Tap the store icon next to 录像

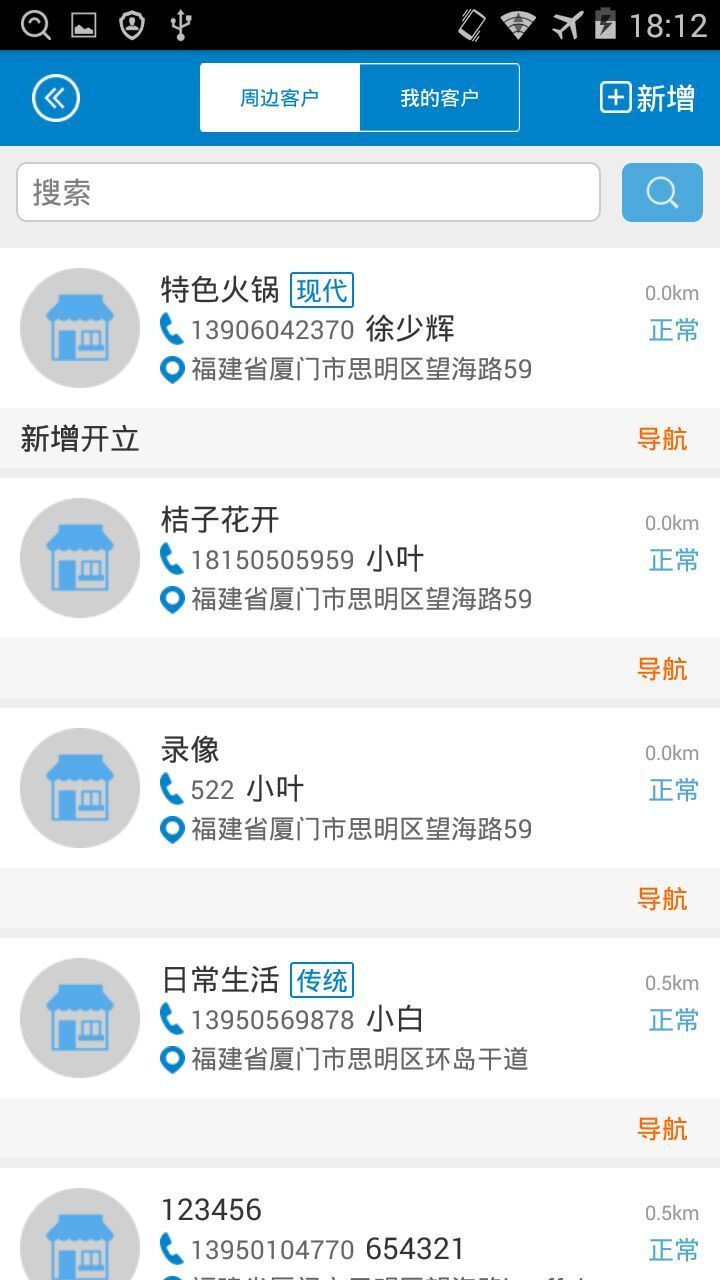point(79,788)
